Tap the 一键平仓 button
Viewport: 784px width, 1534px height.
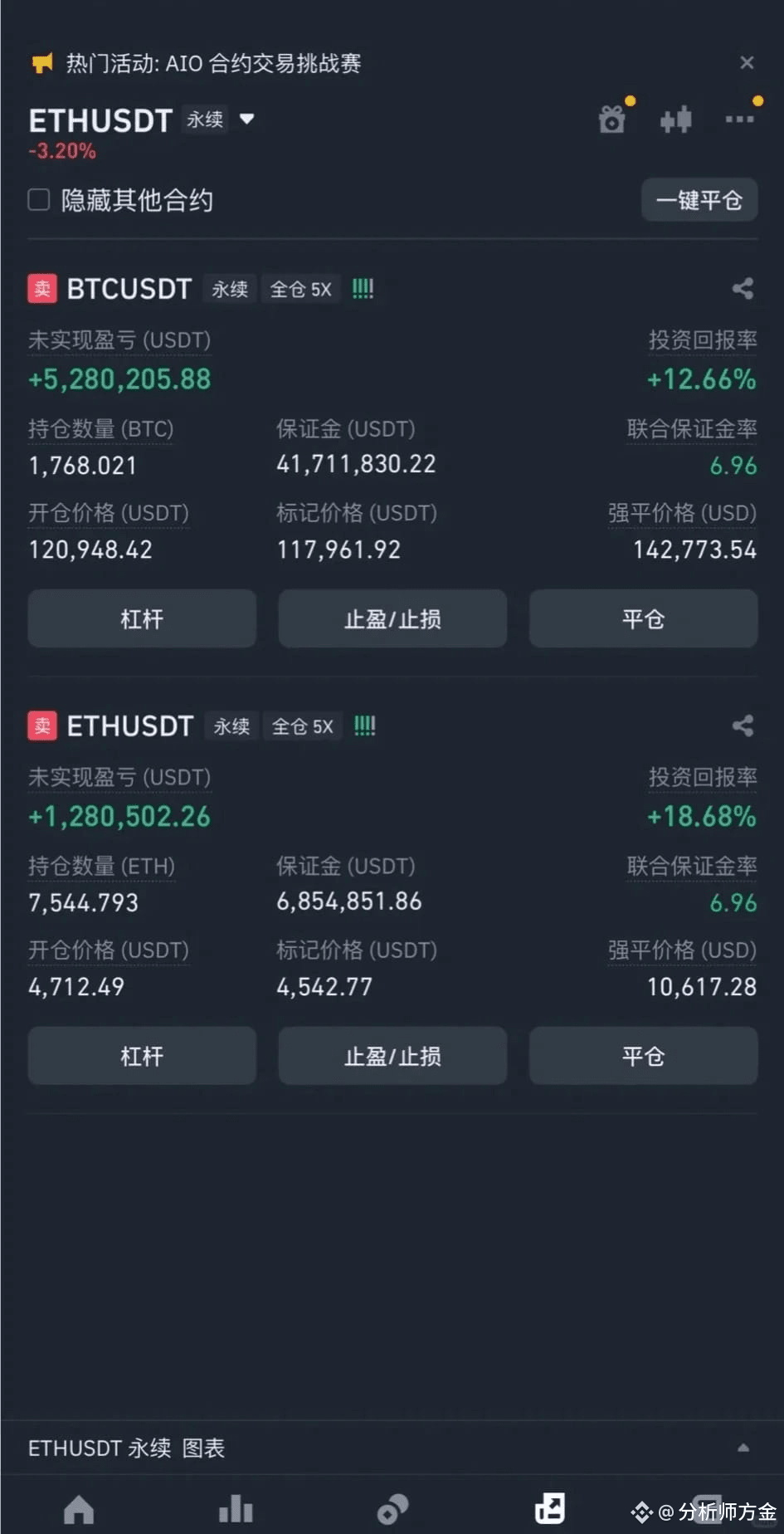699,200
